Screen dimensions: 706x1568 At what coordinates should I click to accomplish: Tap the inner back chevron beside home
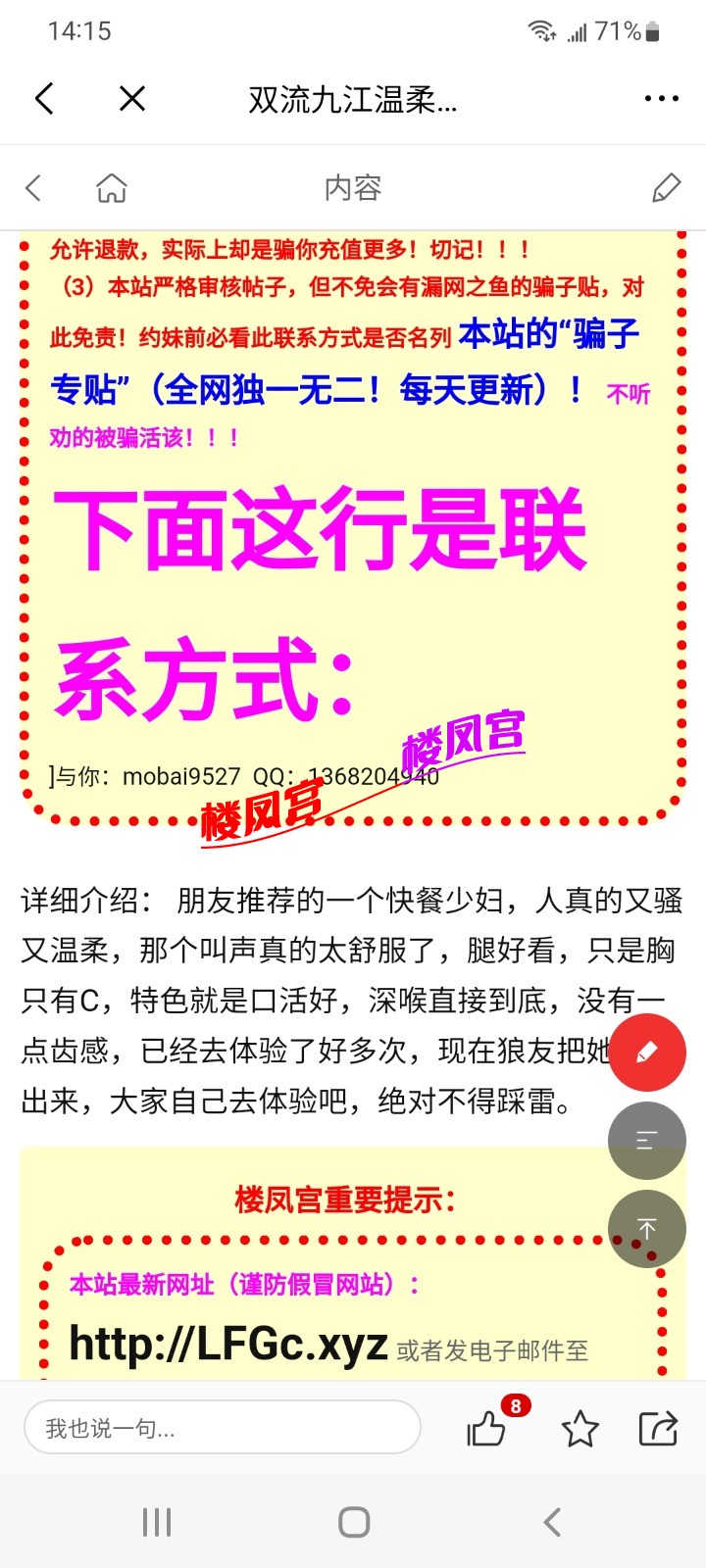click(34, 188)
